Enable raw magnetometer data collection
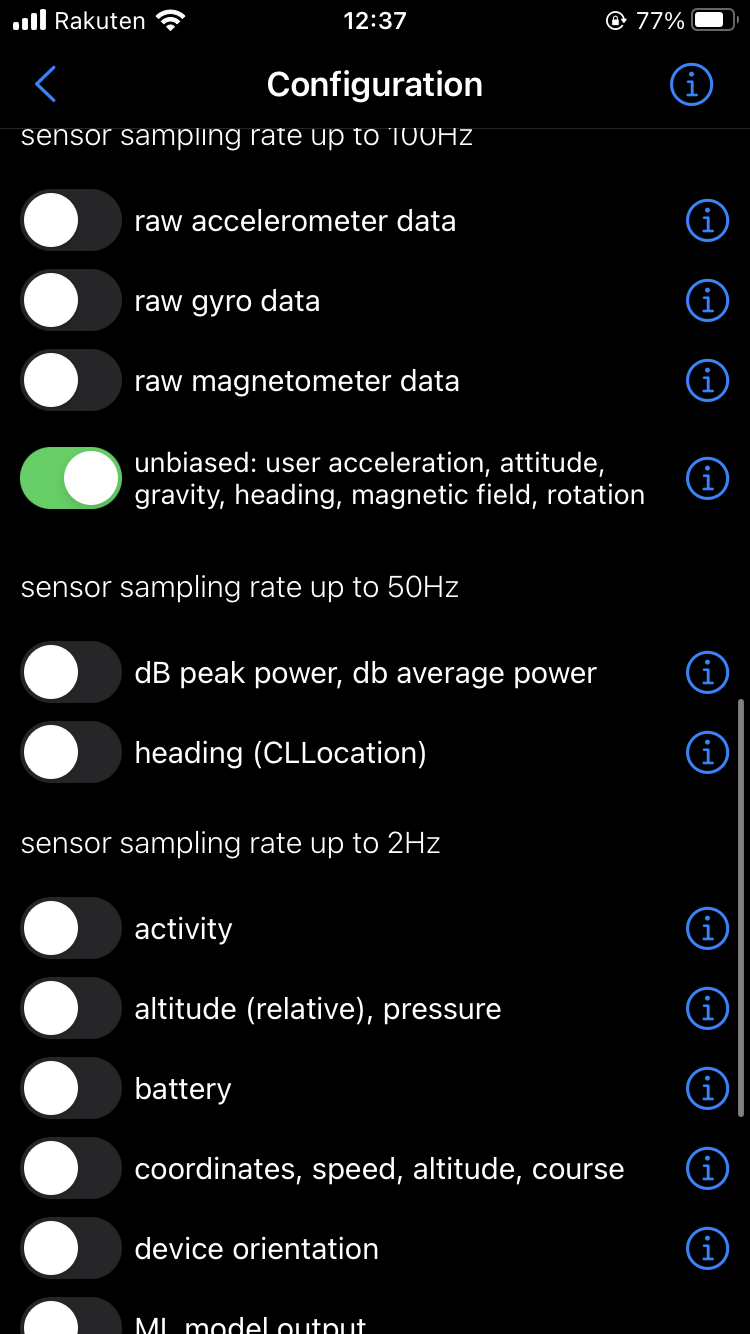This screenshot has height=1334, width=750. (70, 380)
